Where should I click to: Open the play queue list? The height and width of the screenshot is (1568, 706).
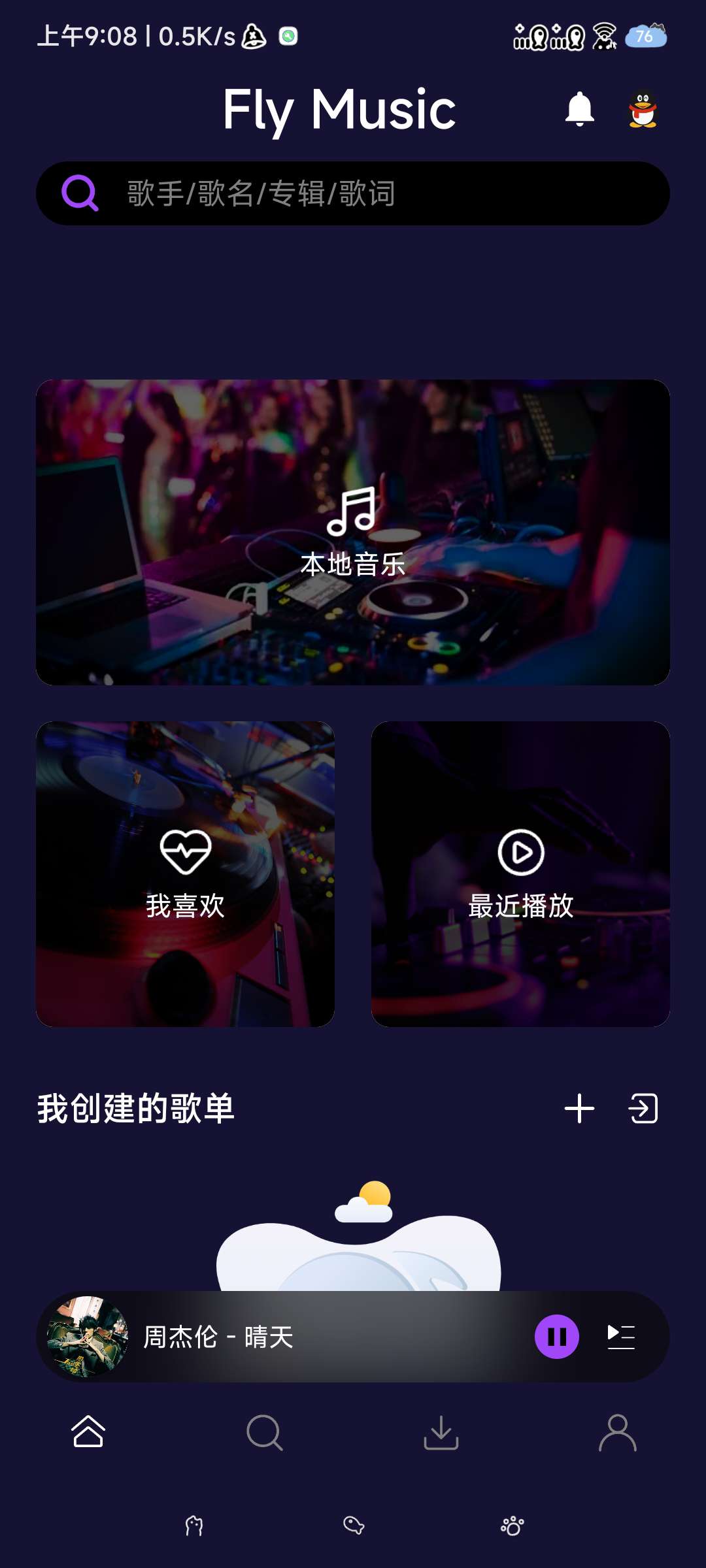(x=621, y=1337)
